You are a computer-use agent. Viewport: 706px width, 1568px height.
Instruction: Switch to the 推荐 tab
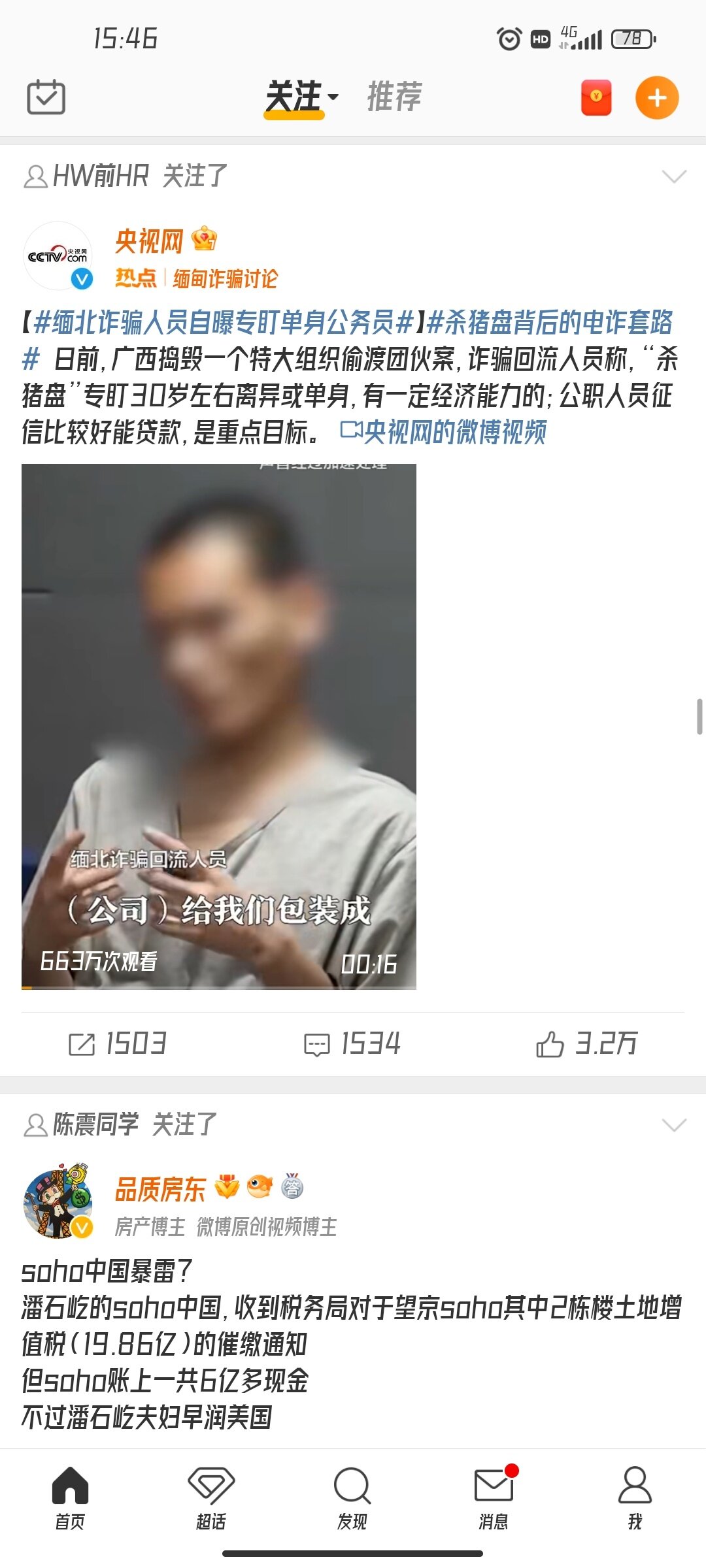[x=394, y=97]
